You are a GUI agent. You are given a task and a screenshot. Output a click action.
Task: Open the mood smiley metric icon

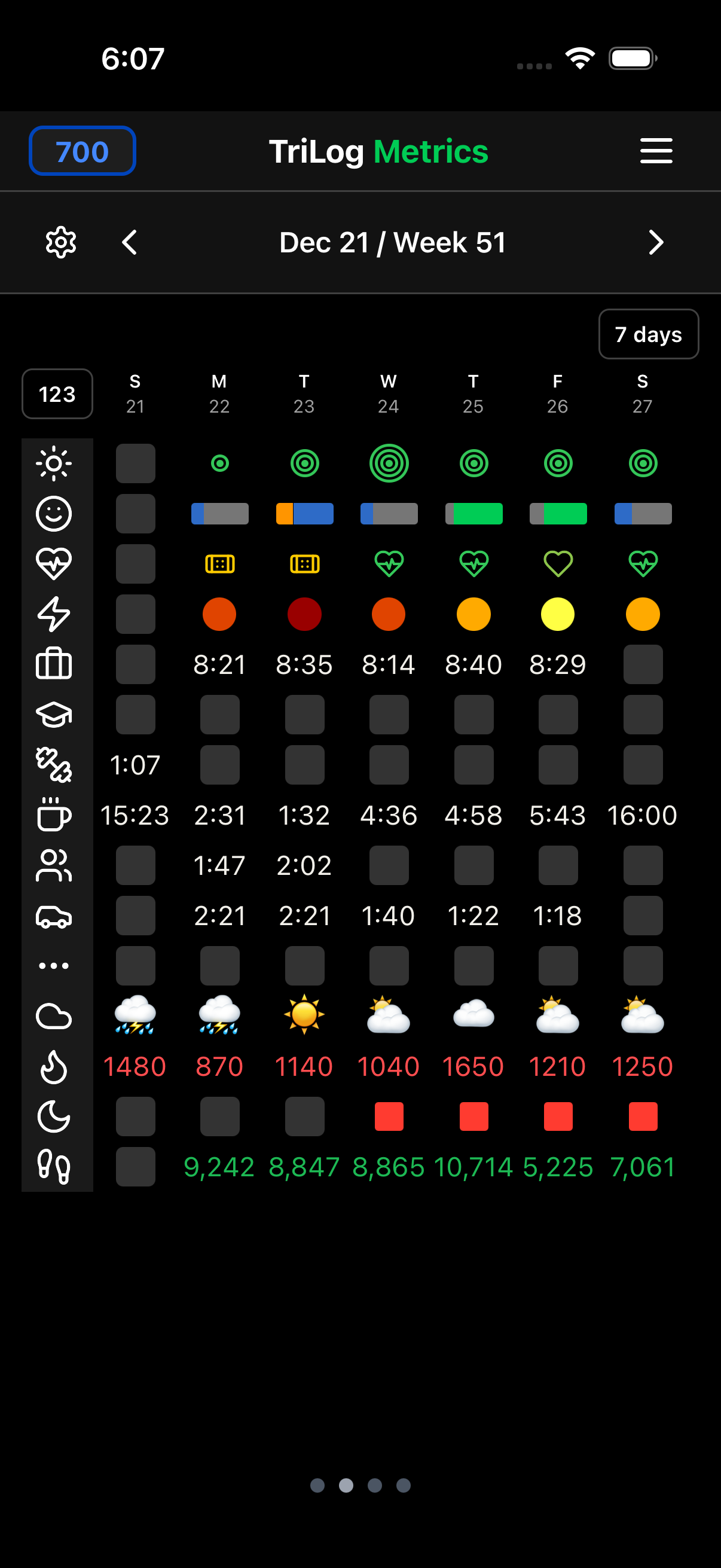coord(54,513)
